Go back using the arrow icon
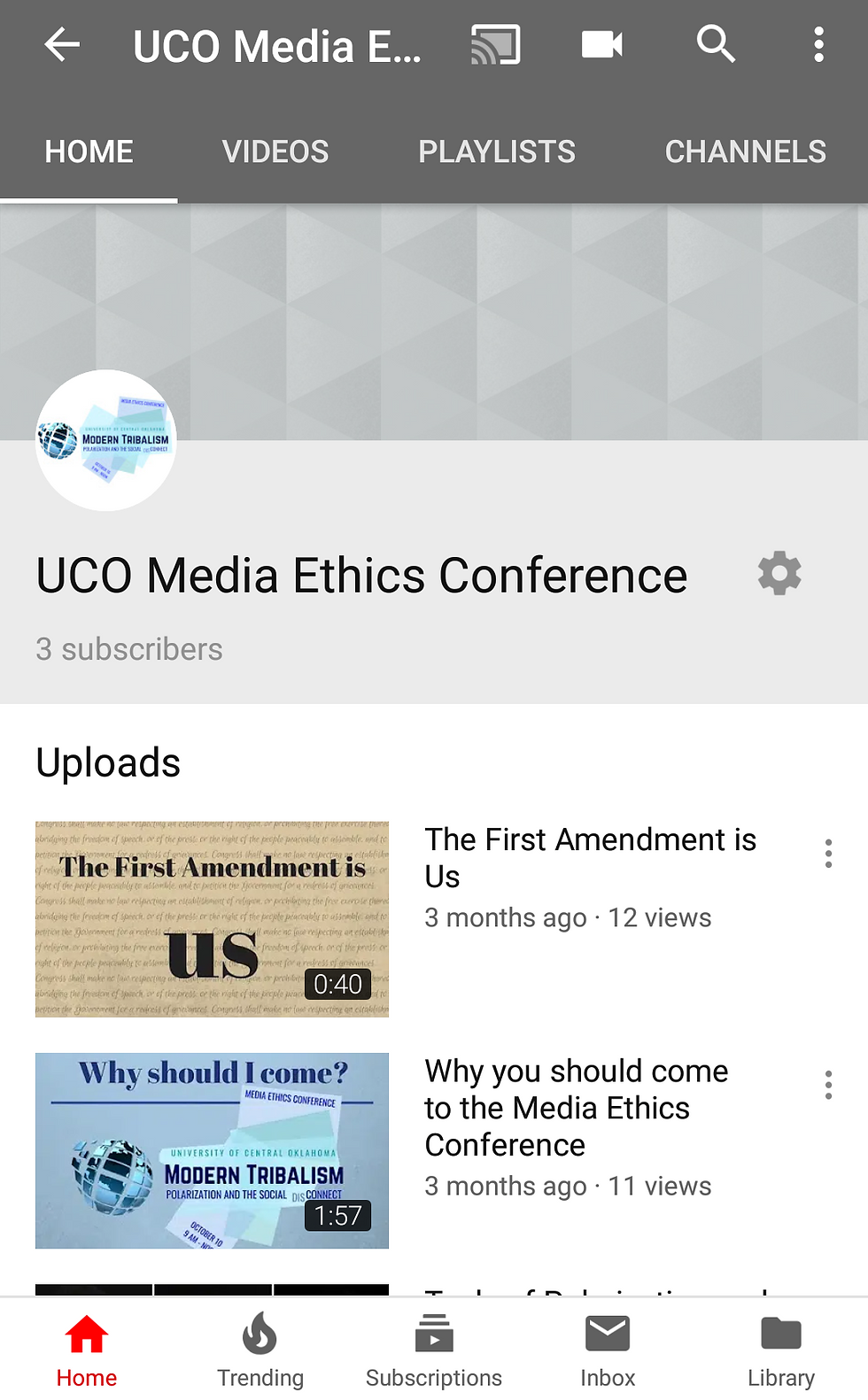 tap(62, 44)
